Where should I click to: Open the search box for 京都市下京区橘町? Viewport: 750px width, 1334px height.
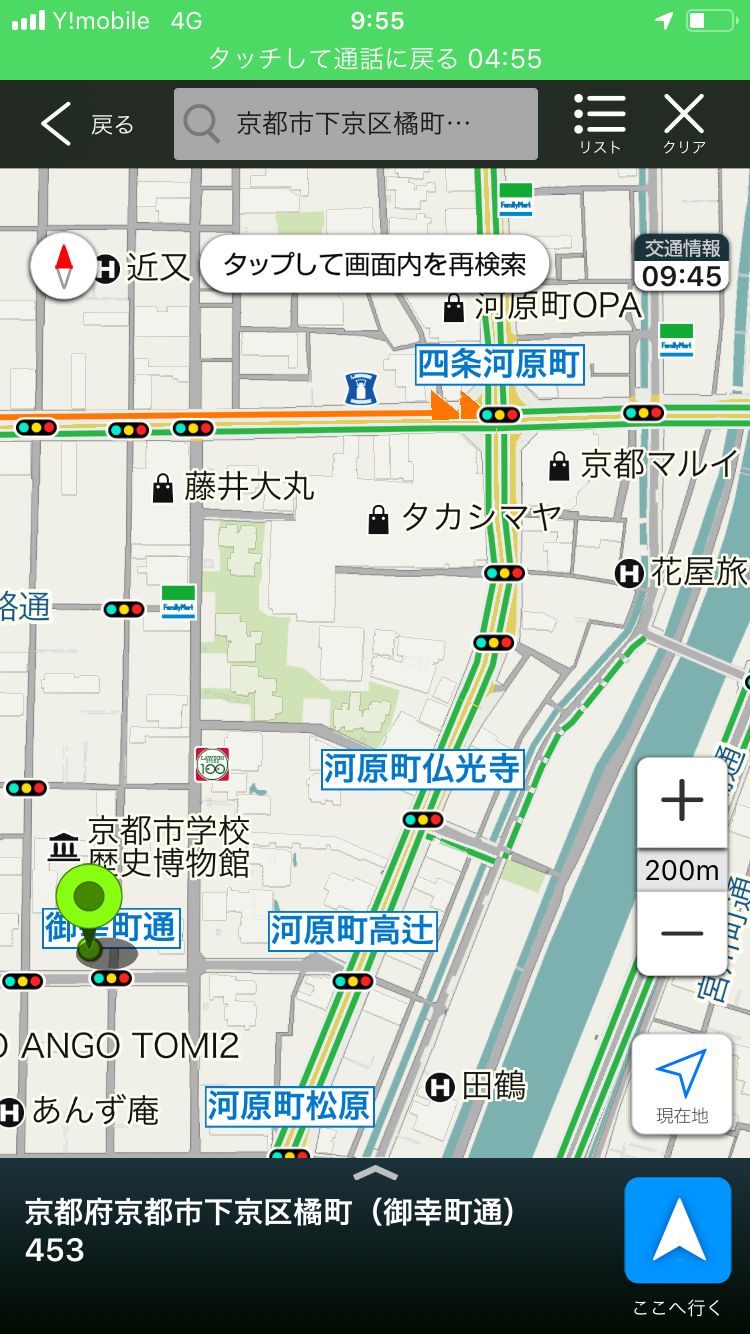(355, 124)
